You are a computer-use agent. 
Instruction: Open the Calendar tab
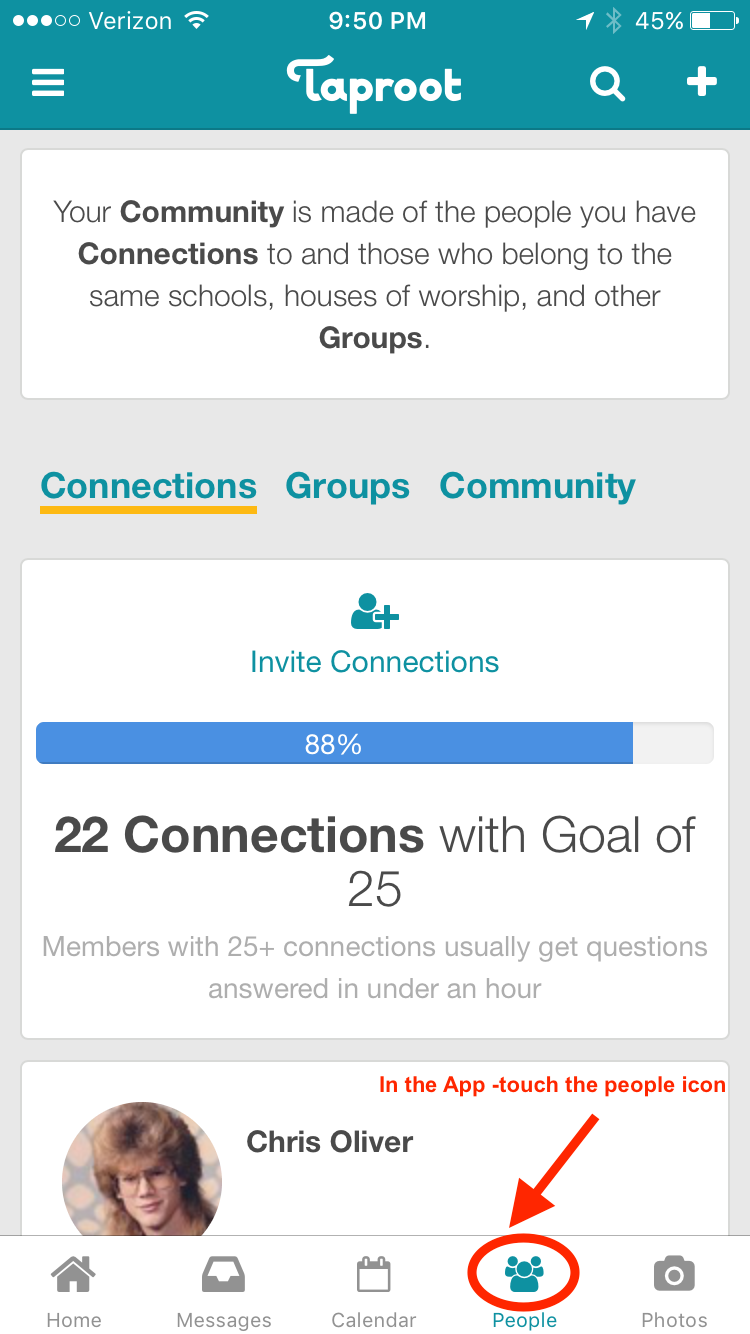click(374, 1292)
